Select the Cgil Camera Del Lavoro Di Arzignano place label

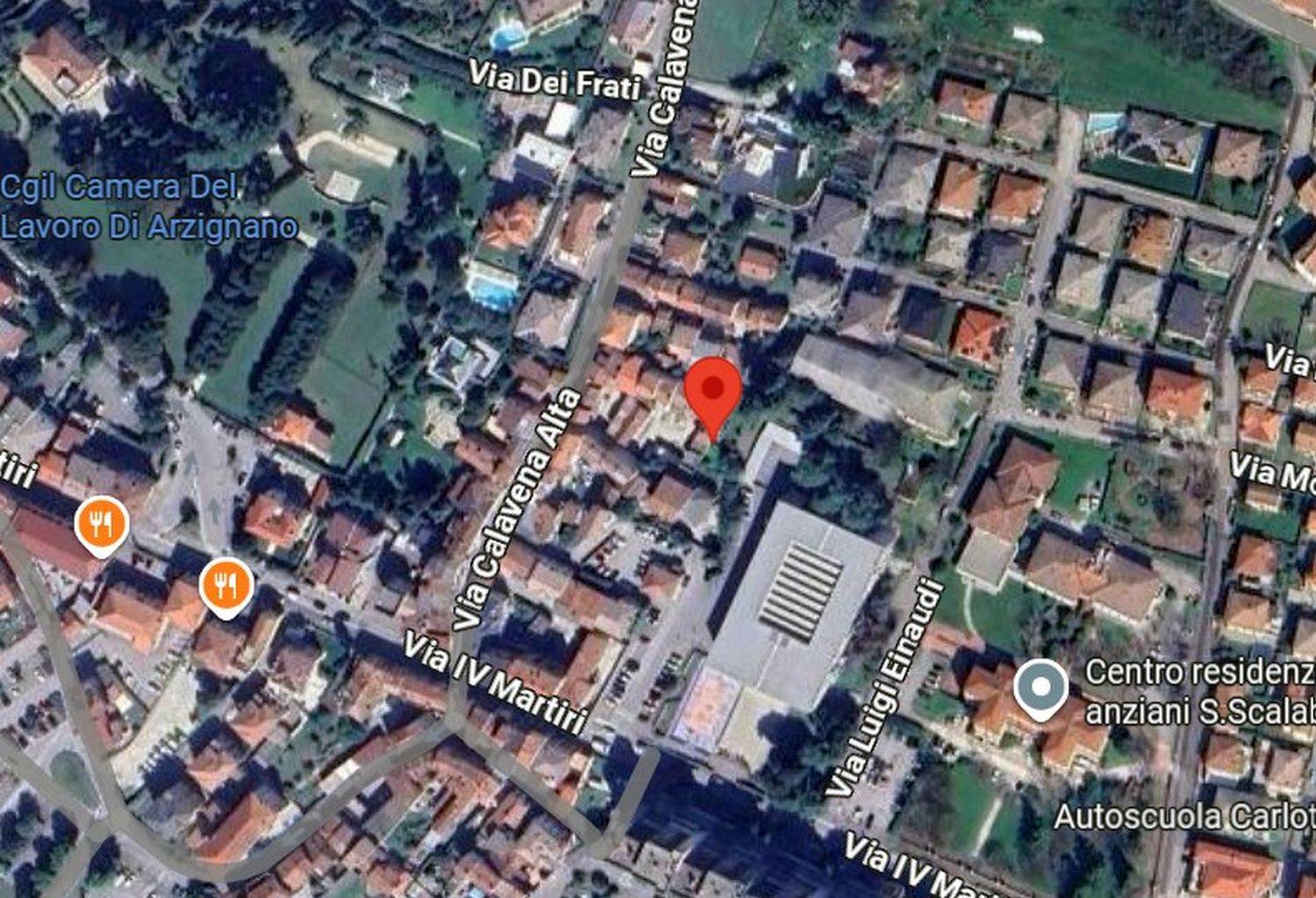coord(147,207)
